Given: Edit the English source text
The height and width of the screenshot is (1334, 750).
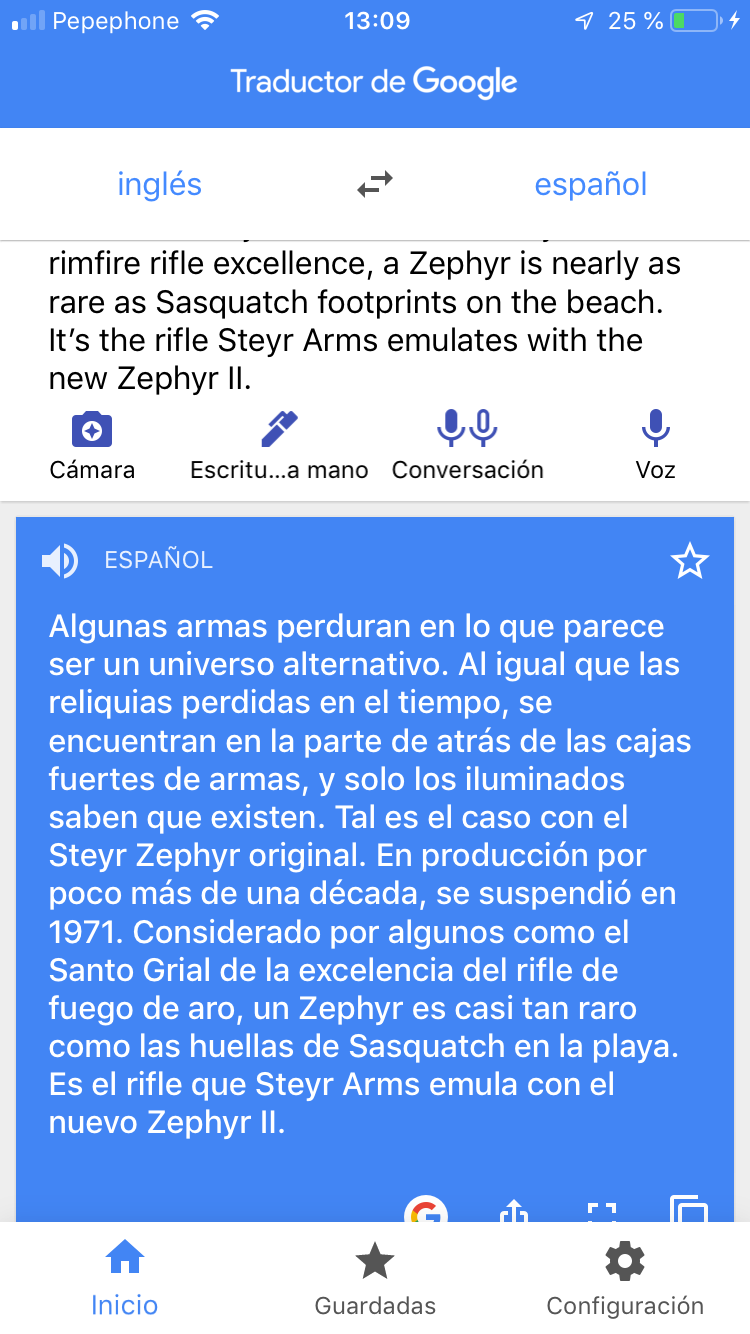Looking at the screenshot, I should pyautogui.click(x=365, y=320).
